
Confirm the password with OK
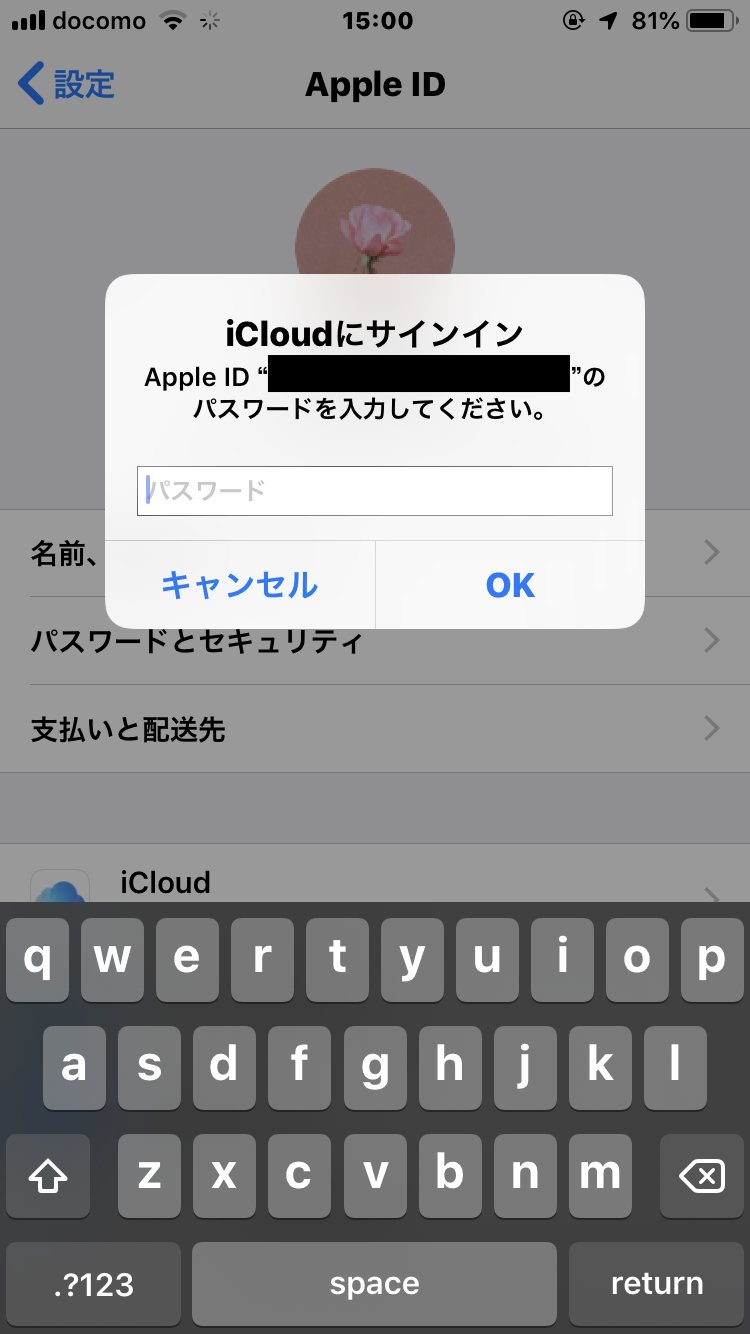(510, 585)
